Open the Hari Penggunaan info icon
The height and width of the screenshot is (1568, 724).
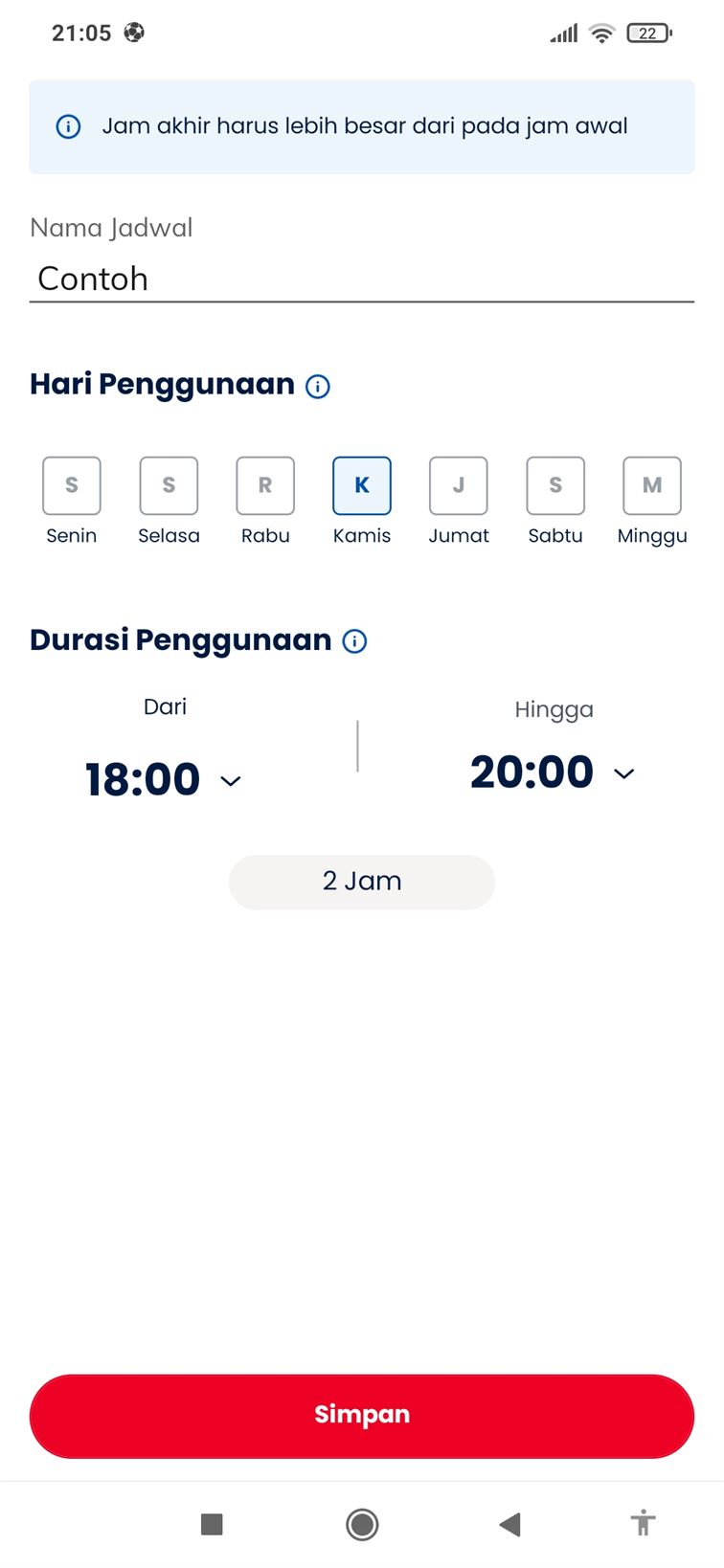click(x=318, y=387)
